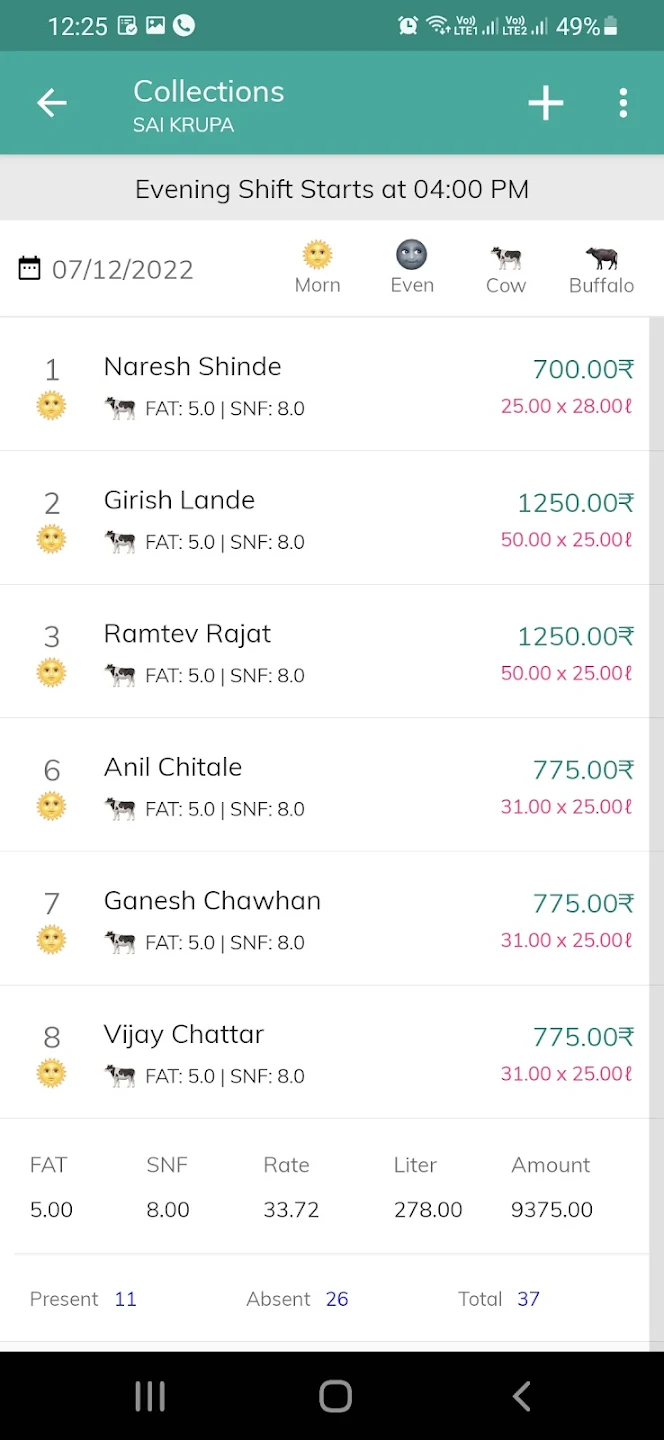This screenshot has height=1440, width=664.
Task: Add a new collection entry
Action: pos(546,103)
